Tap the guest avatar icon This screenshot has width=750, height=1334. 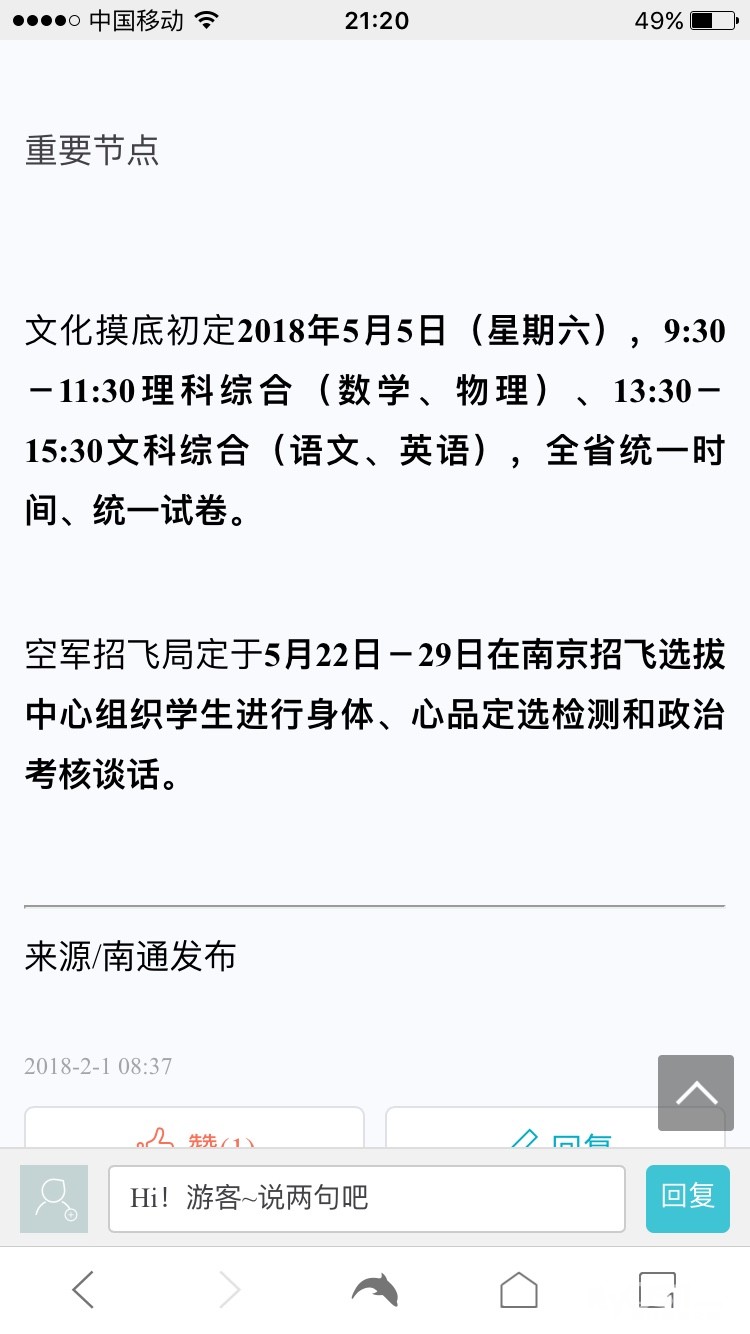coord(54,1198)
